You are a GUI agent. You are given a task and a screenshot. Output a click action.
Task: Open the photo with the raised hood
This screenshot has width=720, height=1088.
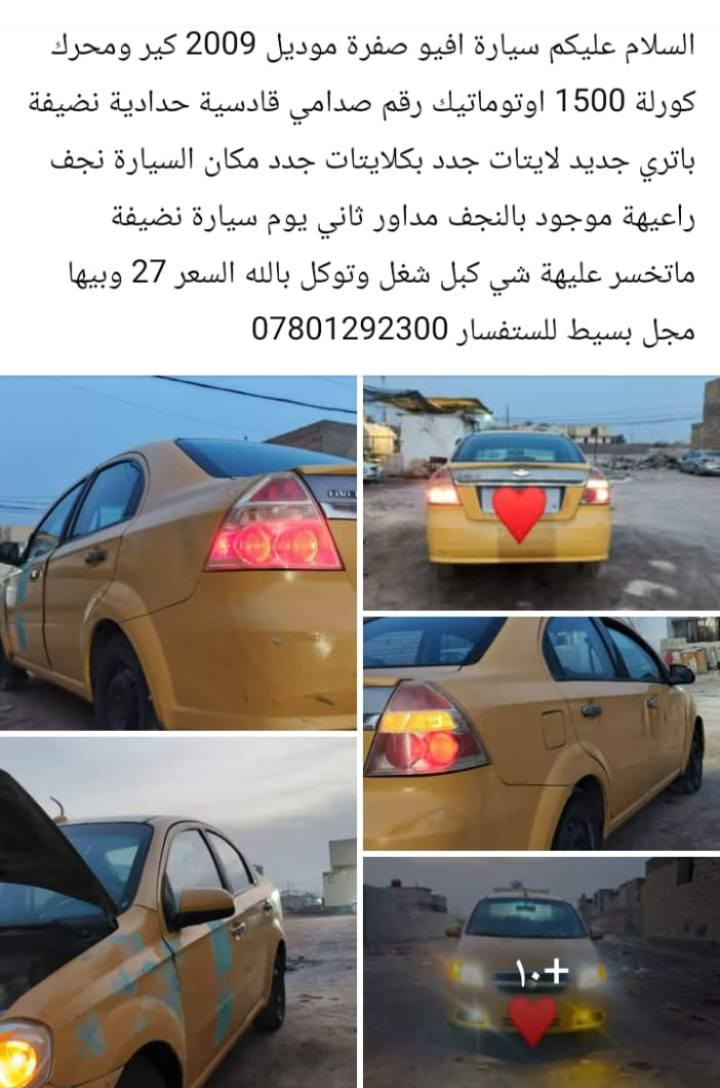[x=178, y=911]
